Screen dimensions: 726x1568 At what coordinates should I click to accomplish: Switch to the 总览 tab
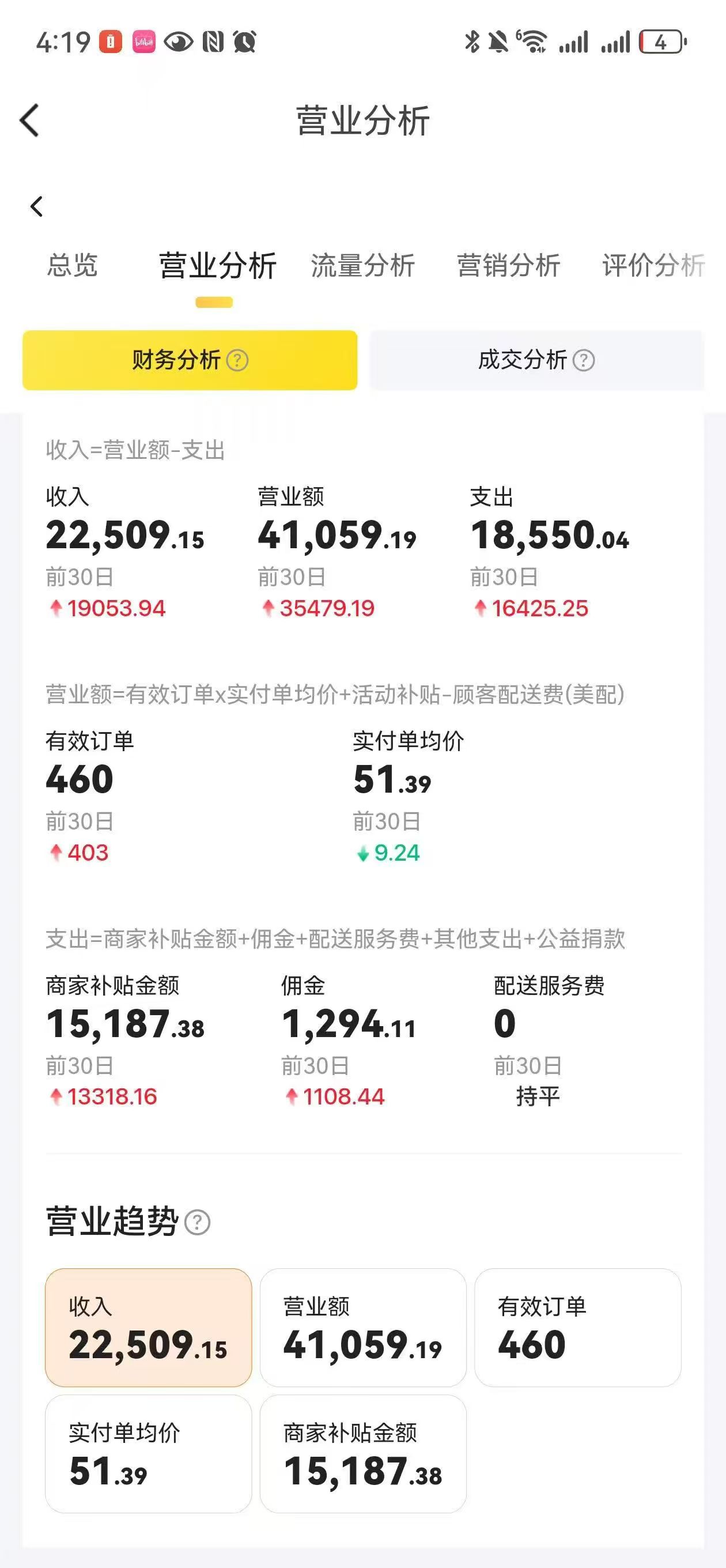[73, 265]
